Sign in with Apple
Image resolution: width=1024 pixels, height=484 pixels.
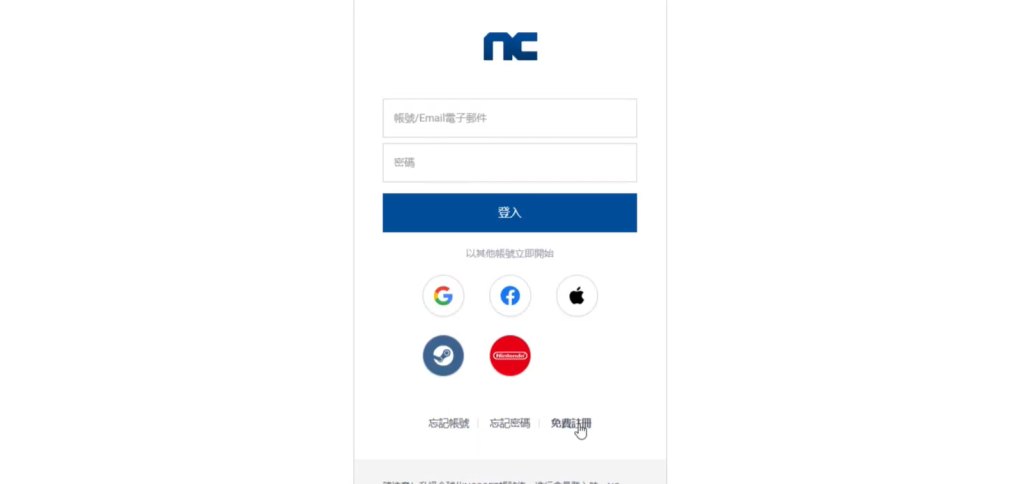coord(576,296)
